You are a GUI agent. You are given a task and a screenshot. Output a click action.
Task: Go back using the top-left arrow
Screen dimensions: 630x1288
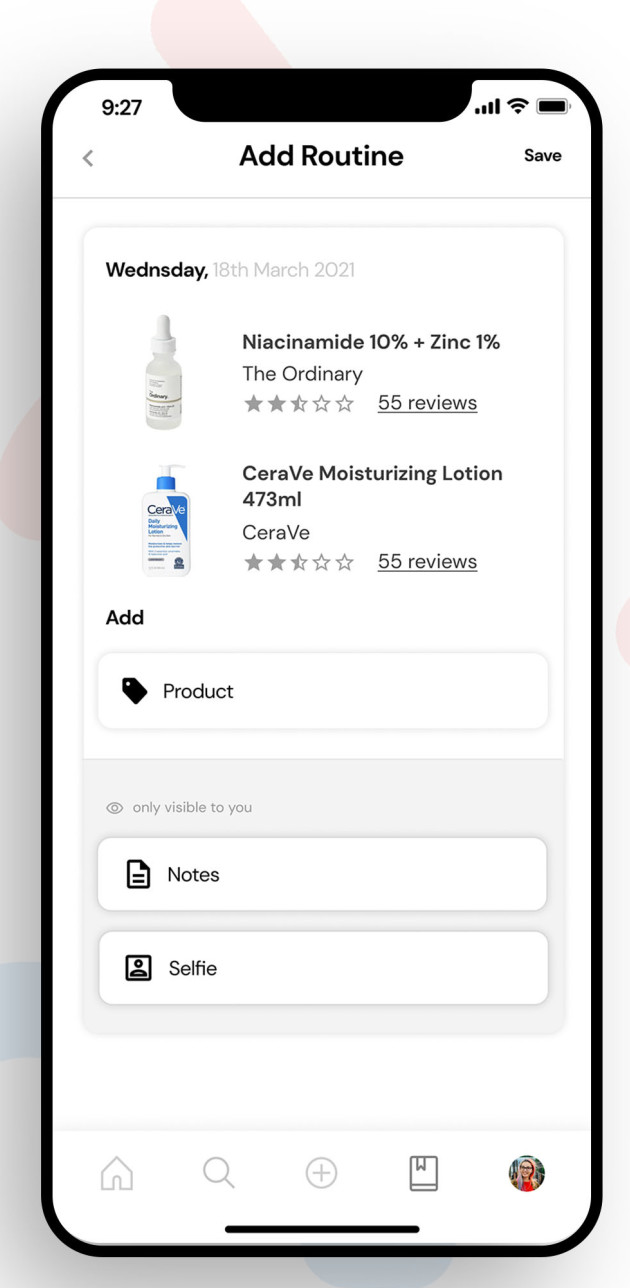tap(88, 158)
